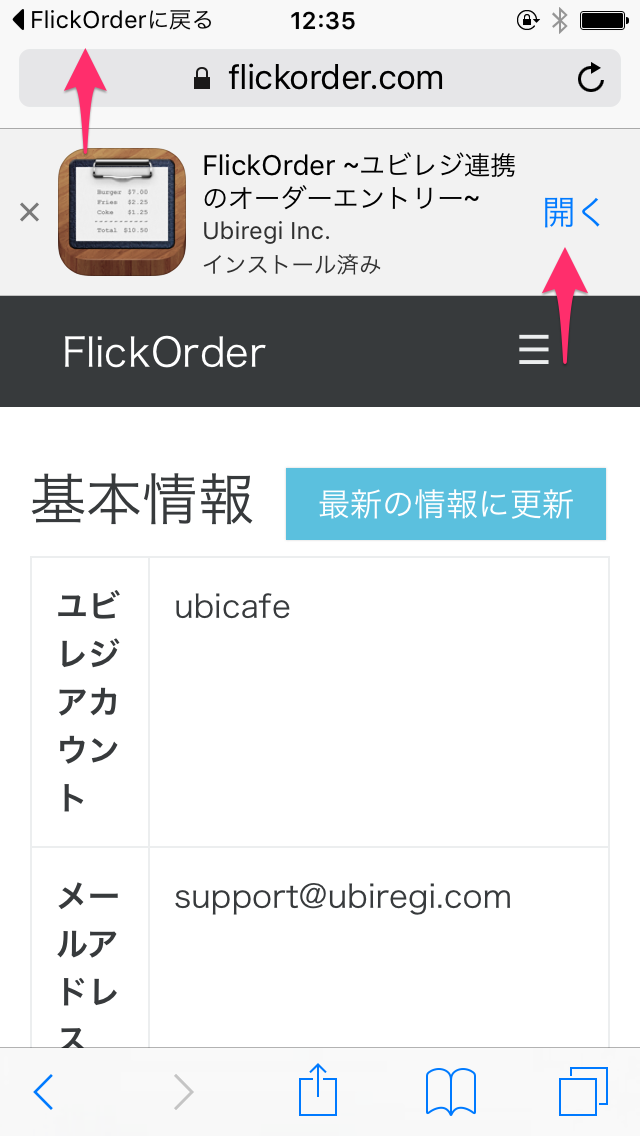Screen dimensions: 640x1136
Task: Open Safari bookmarks
Action: tap(451, 1092)
